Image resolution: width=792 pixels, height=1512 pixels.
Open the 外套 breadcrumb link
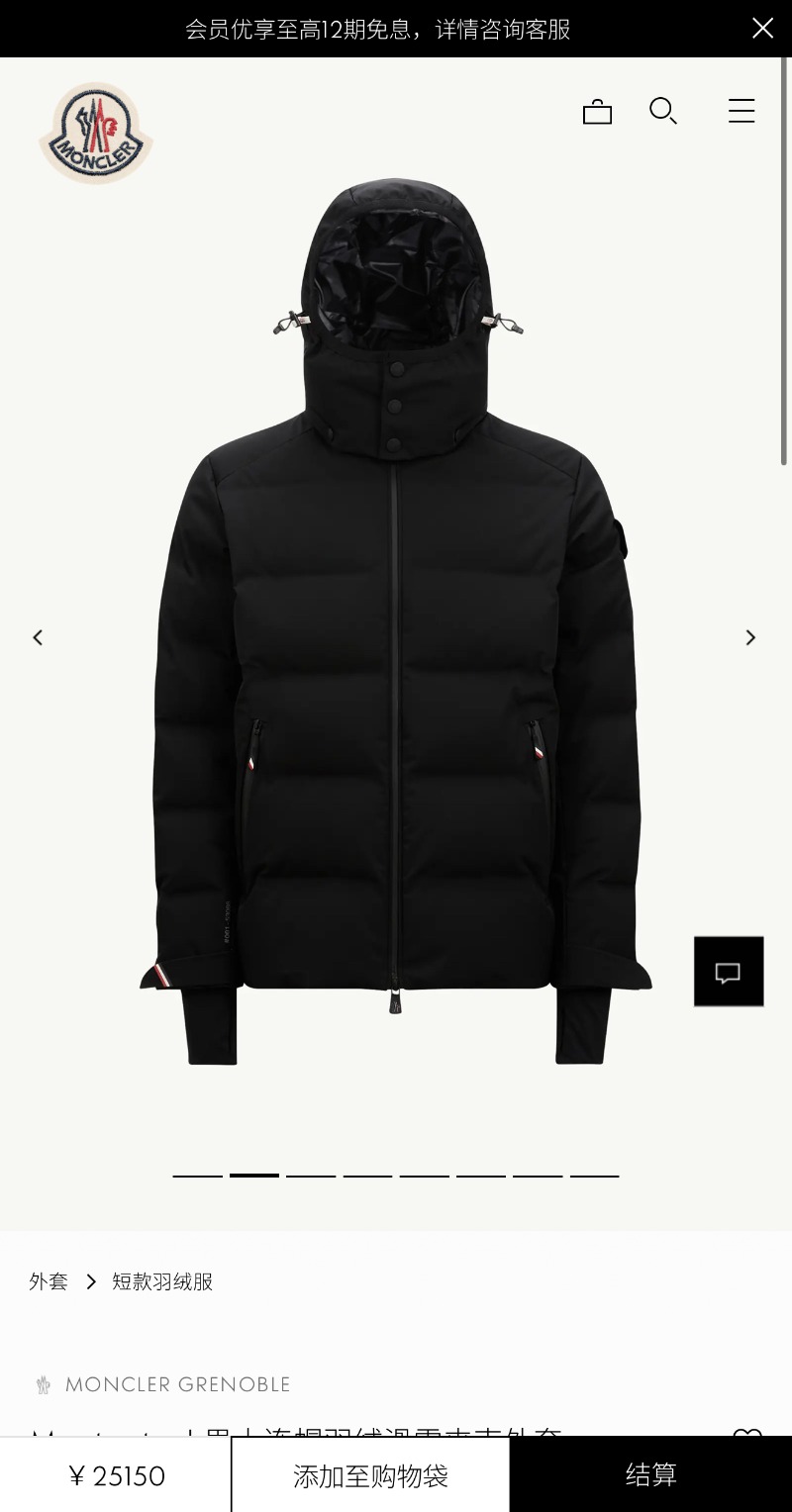tap(49, 1281)
